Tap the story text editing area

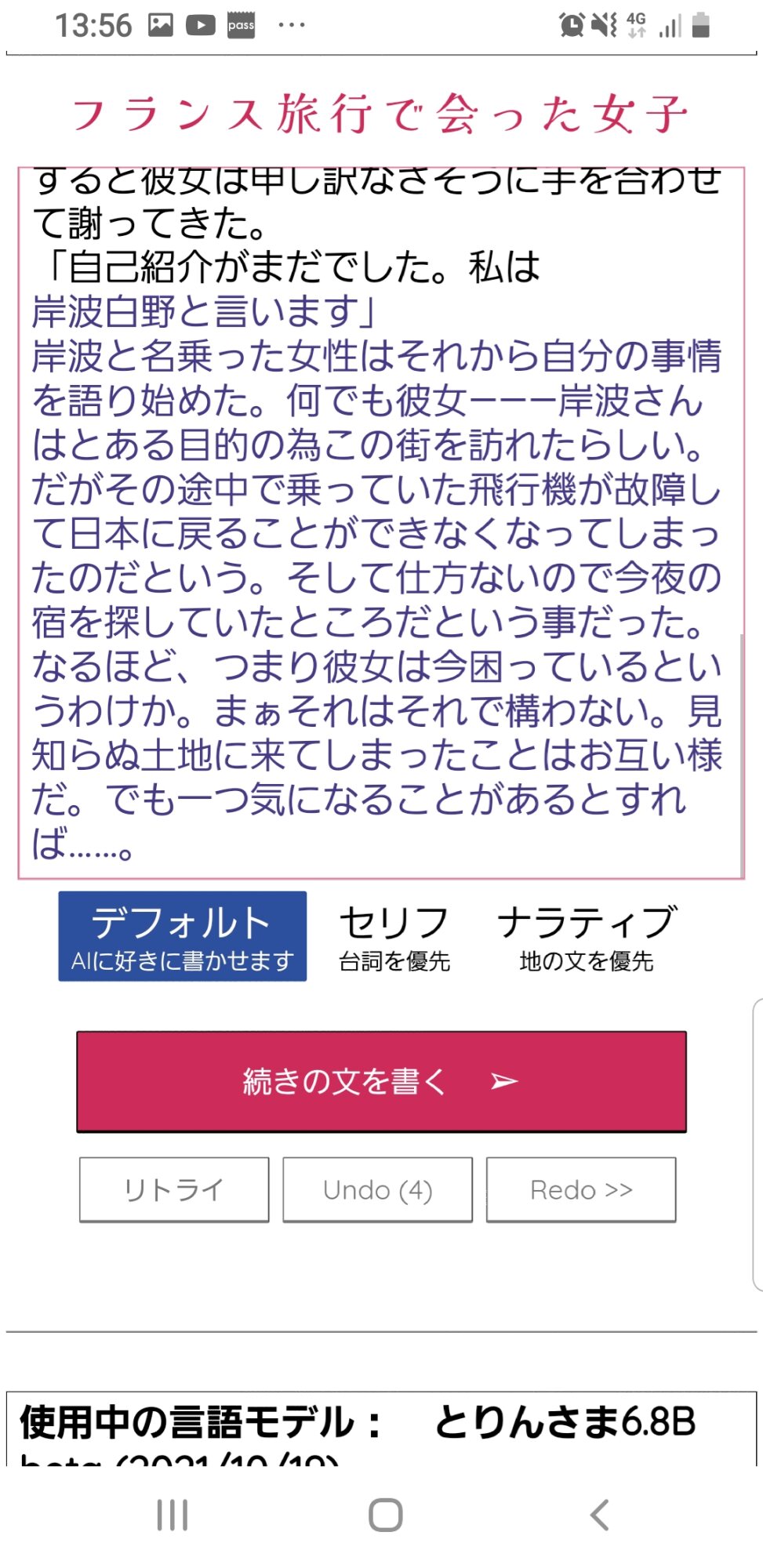coord(380,521)
